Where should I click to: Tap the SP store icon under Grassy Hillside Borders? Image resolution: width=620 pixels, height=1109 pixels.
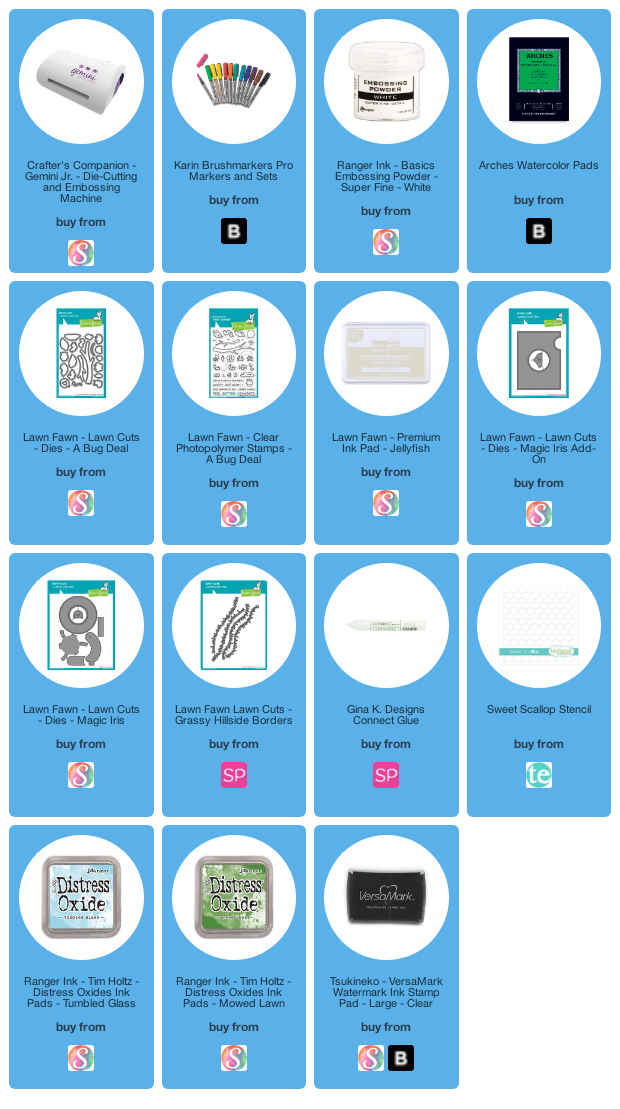tap(234, 775)
